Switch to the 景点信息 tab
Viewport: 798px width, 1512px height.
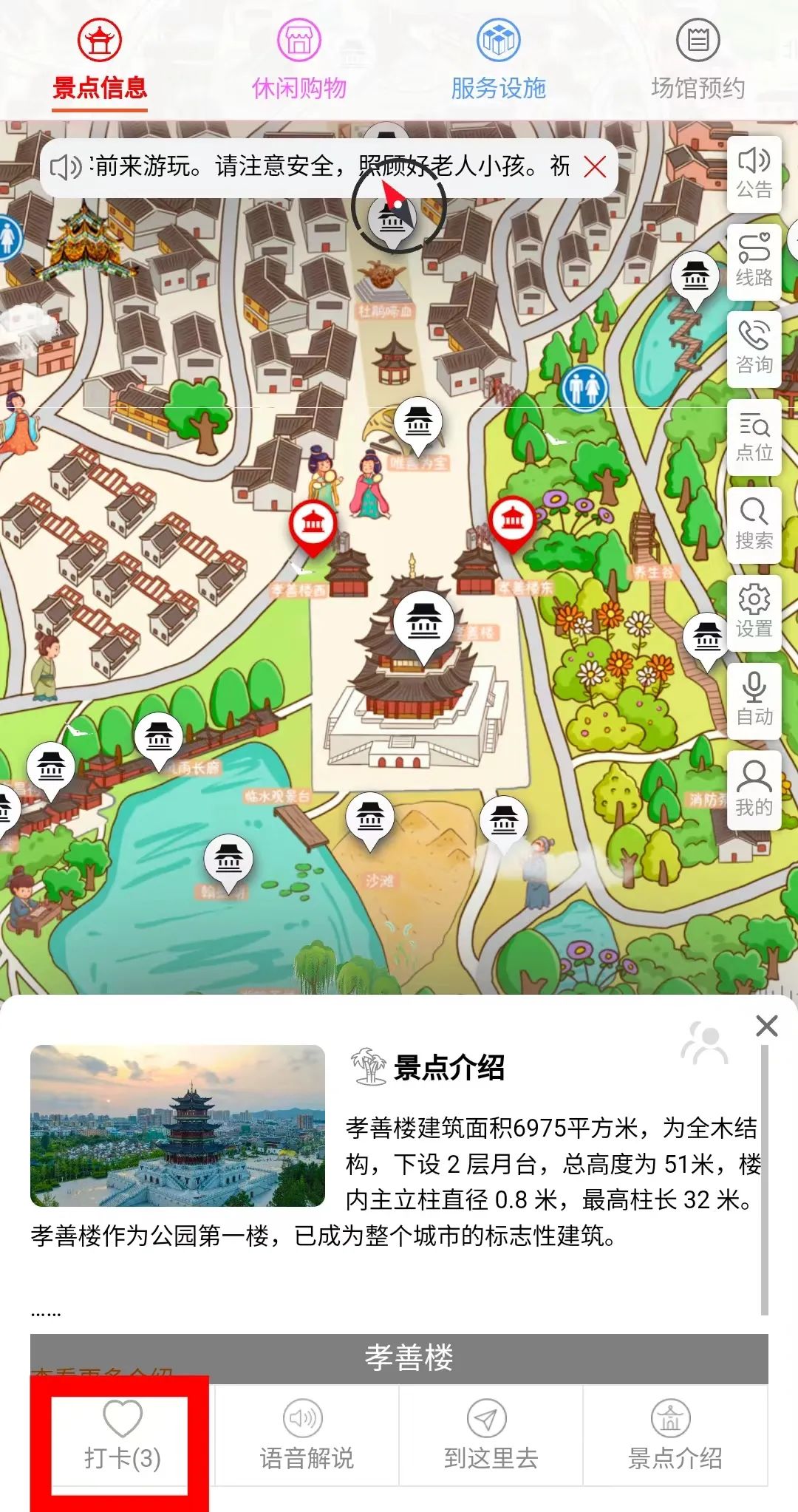pos(100,63)
